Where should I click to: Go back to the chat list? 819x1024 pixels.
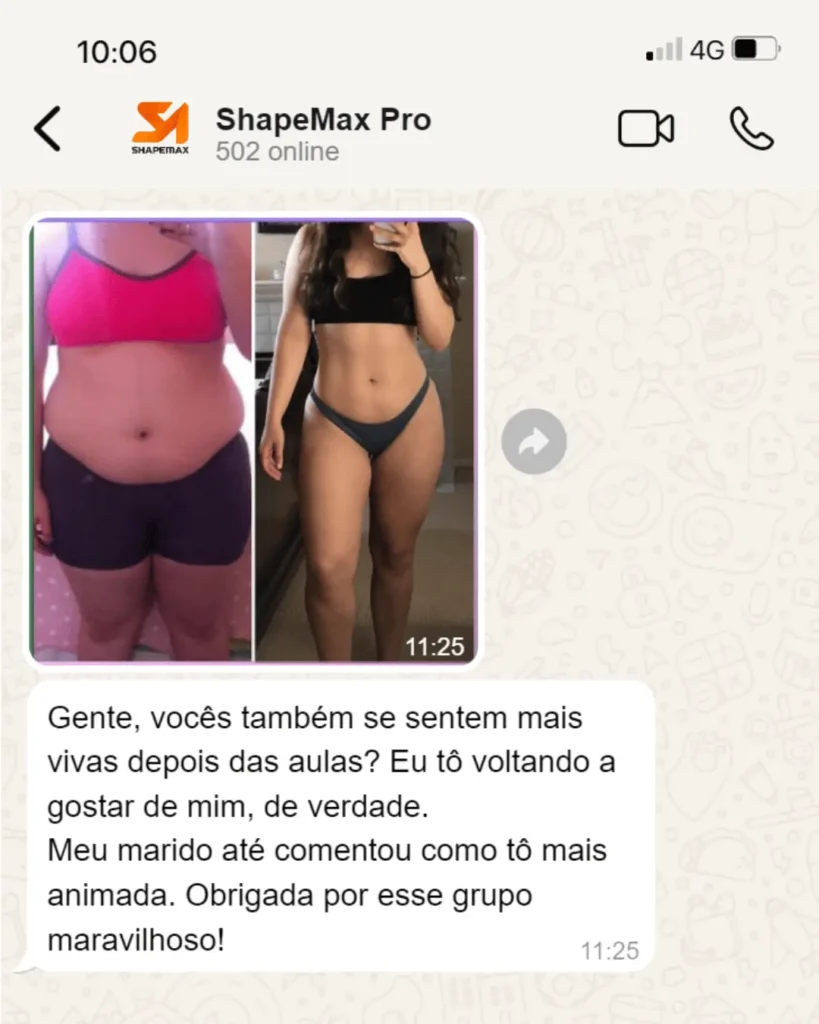pyautogui.click(x=47, y=129)
